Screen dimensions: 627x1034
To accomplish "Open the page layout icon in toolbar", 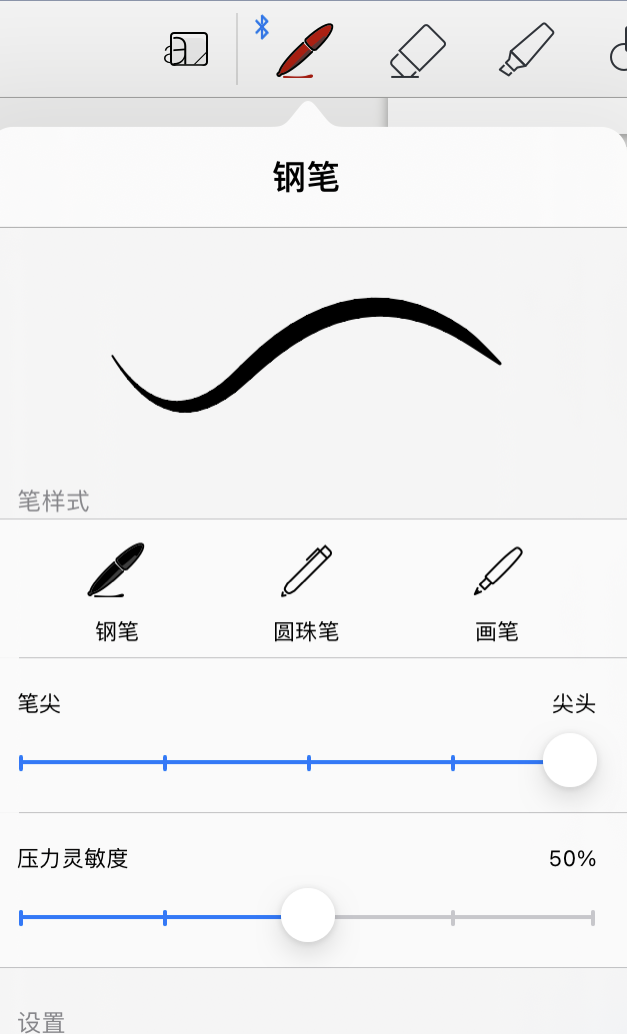I will pos(187,49).
